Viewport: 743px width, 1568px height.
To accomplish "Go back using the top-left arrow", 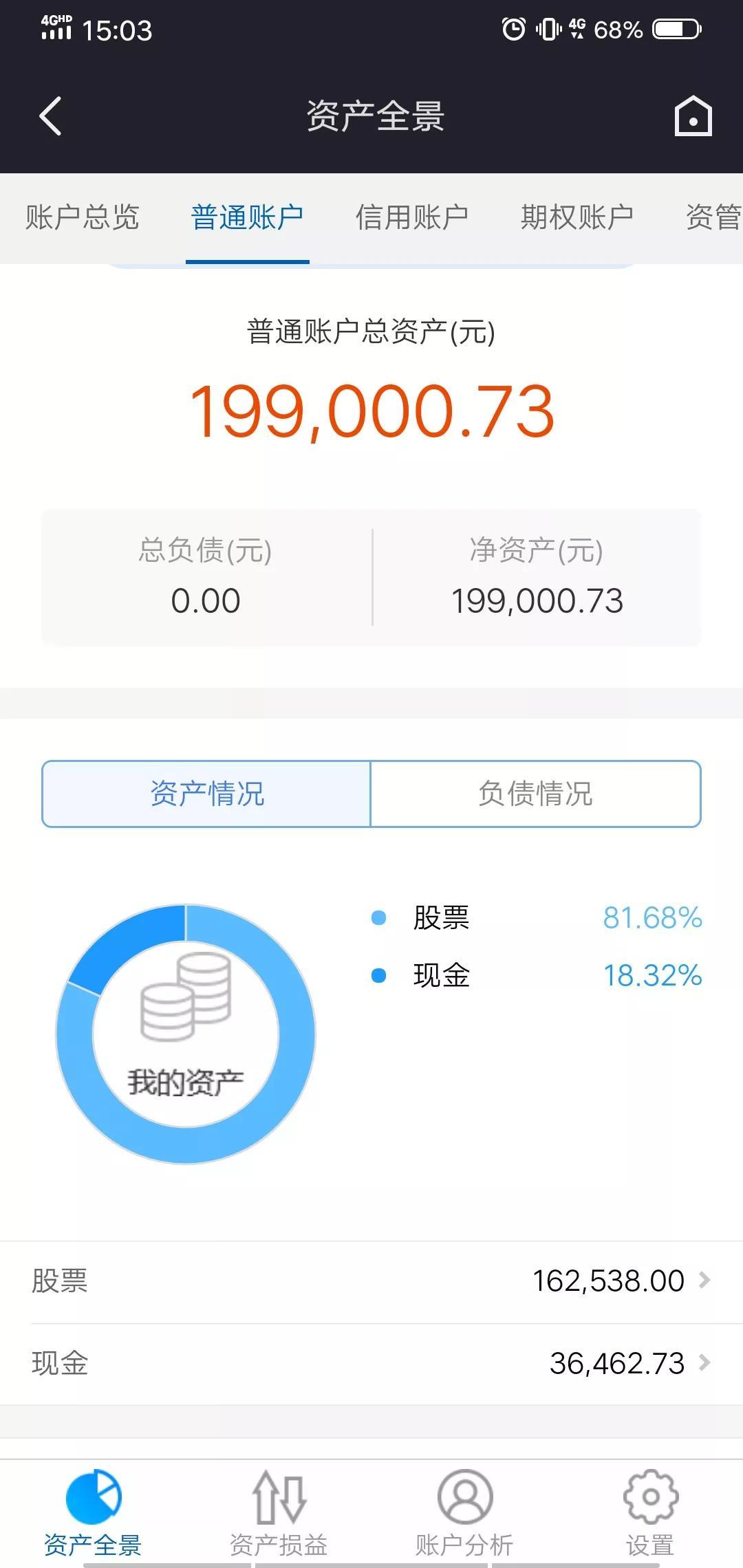I will 50,116.
